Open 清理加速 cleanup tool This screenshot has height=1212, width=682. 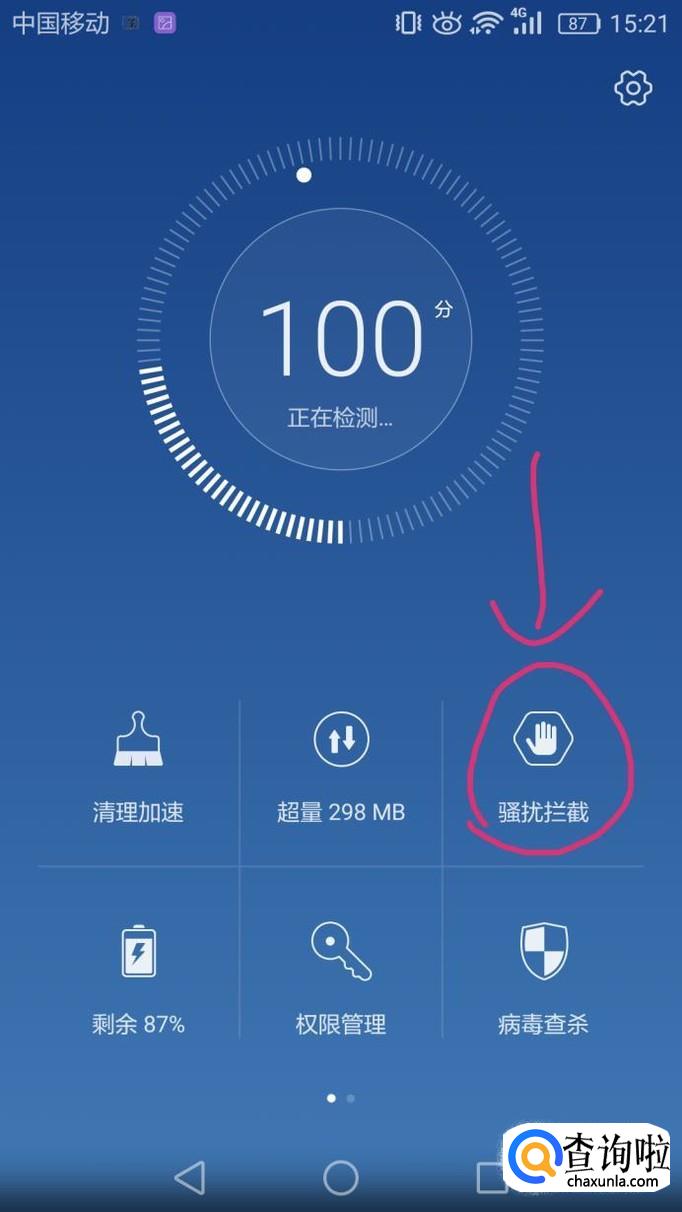click(x=138, y=765)
